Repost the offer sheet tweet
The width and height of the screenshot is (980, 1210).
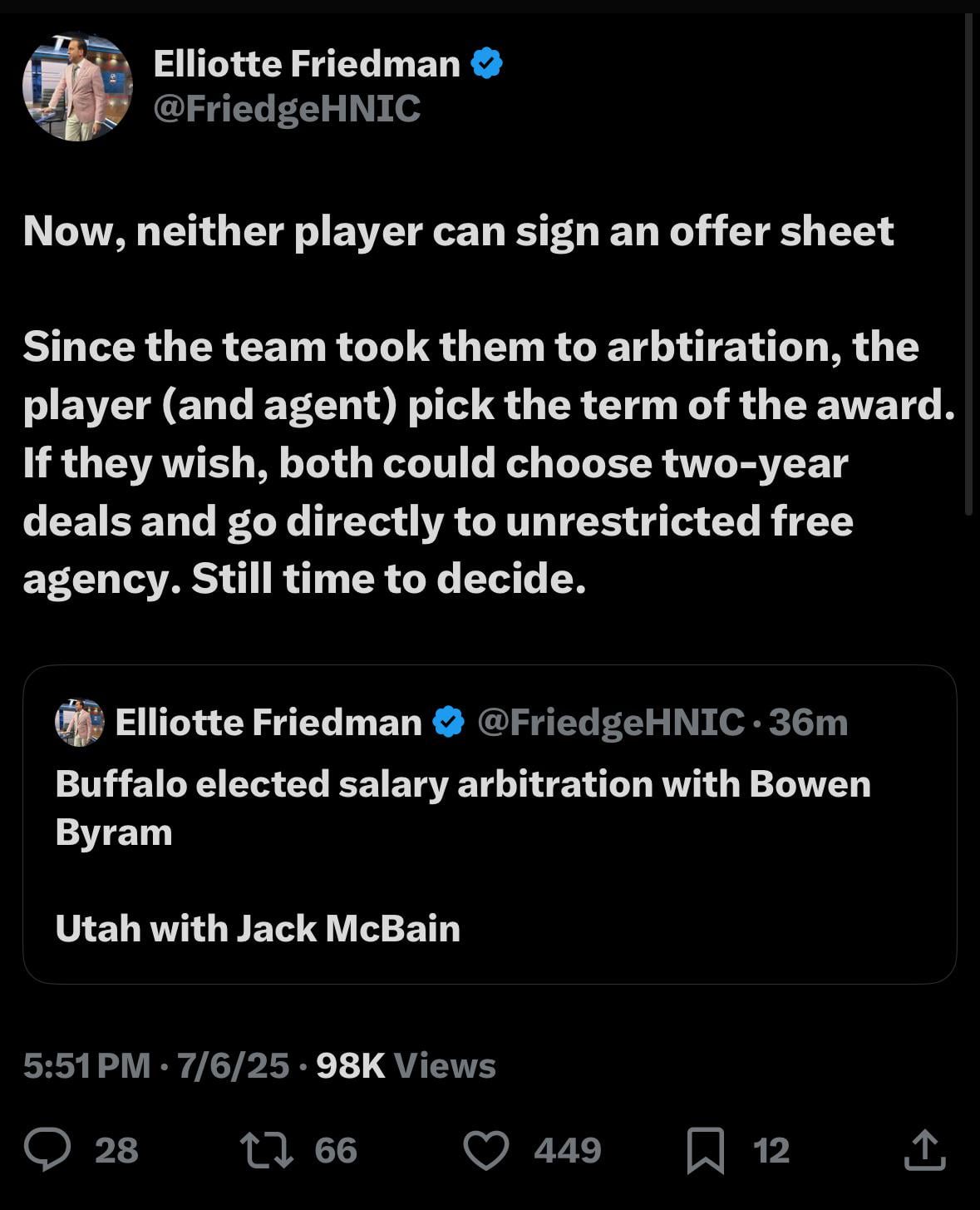[266, 1150]
